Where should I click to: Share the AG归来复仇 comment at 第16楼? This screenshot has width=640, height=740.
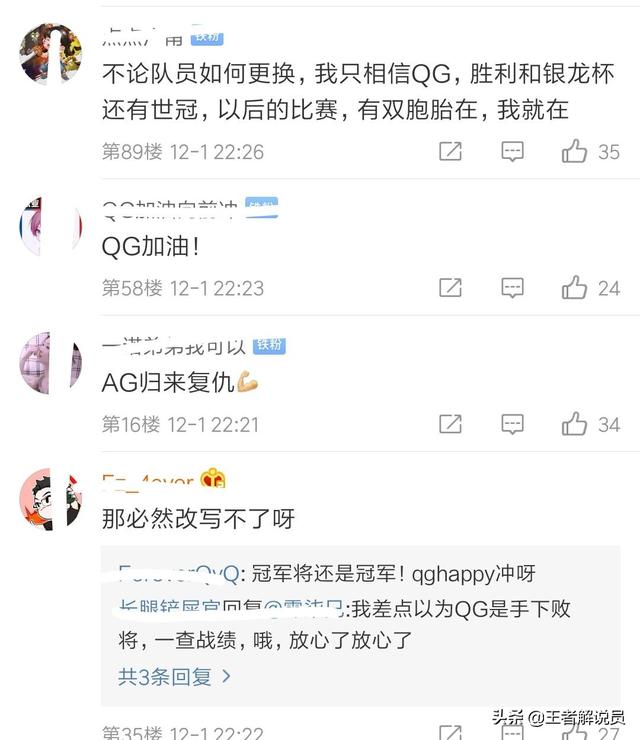[450, 424]
